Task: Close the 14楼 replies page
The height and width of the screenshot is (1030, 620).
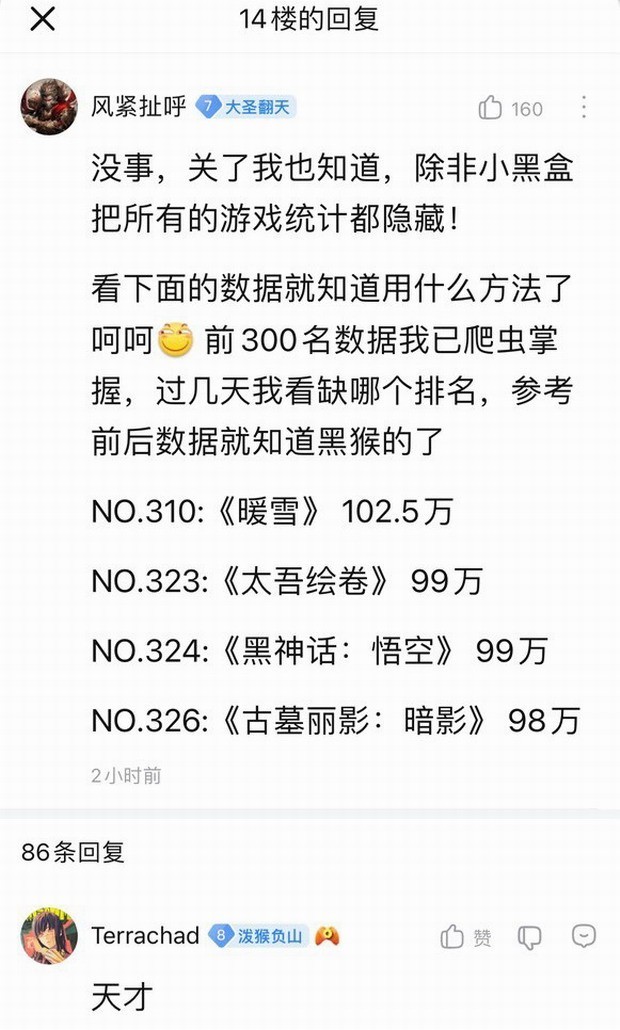Action: coord(42,19)
